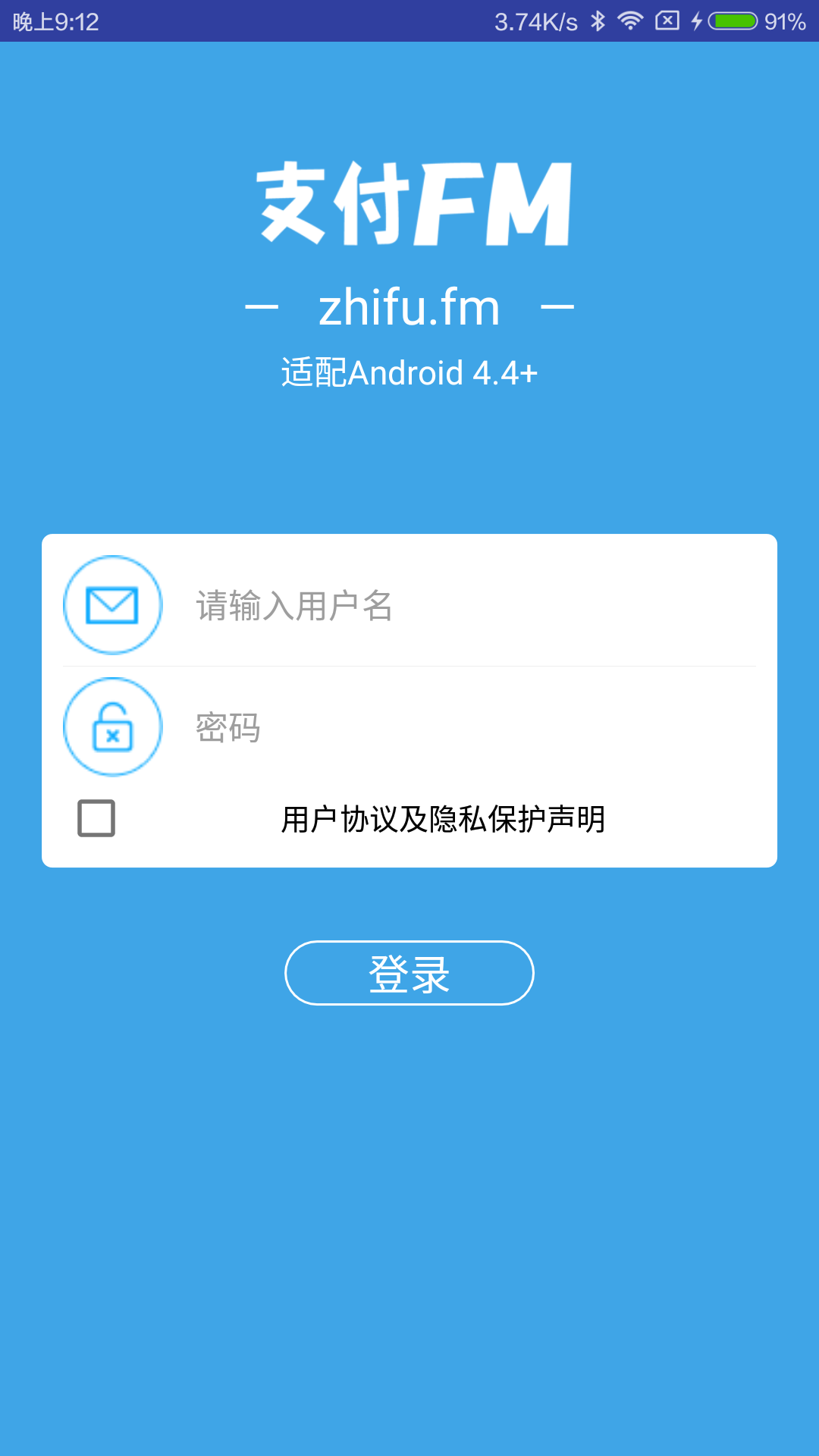Open 用户协议及隐私保护声明 agreement

[443, 820]
